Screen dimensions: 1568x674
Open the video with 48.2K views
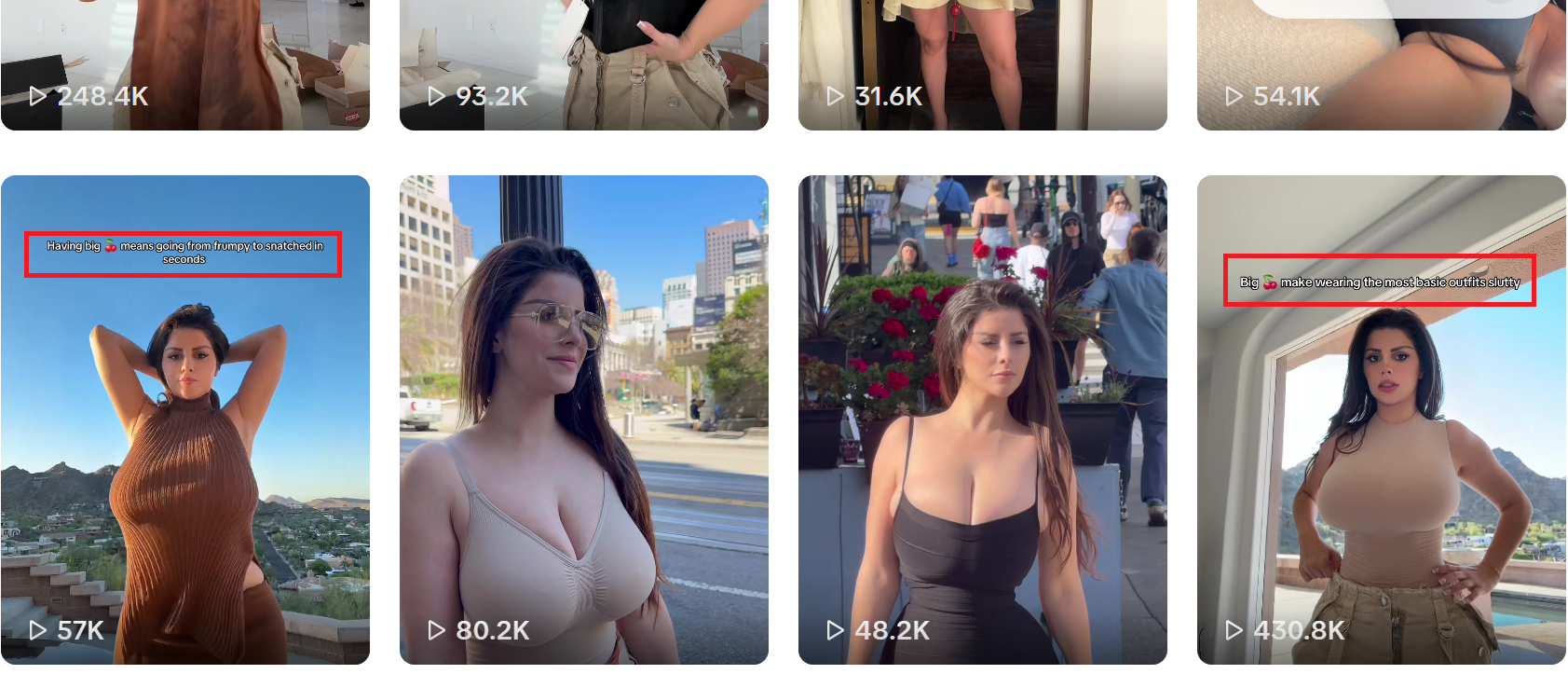983,420
